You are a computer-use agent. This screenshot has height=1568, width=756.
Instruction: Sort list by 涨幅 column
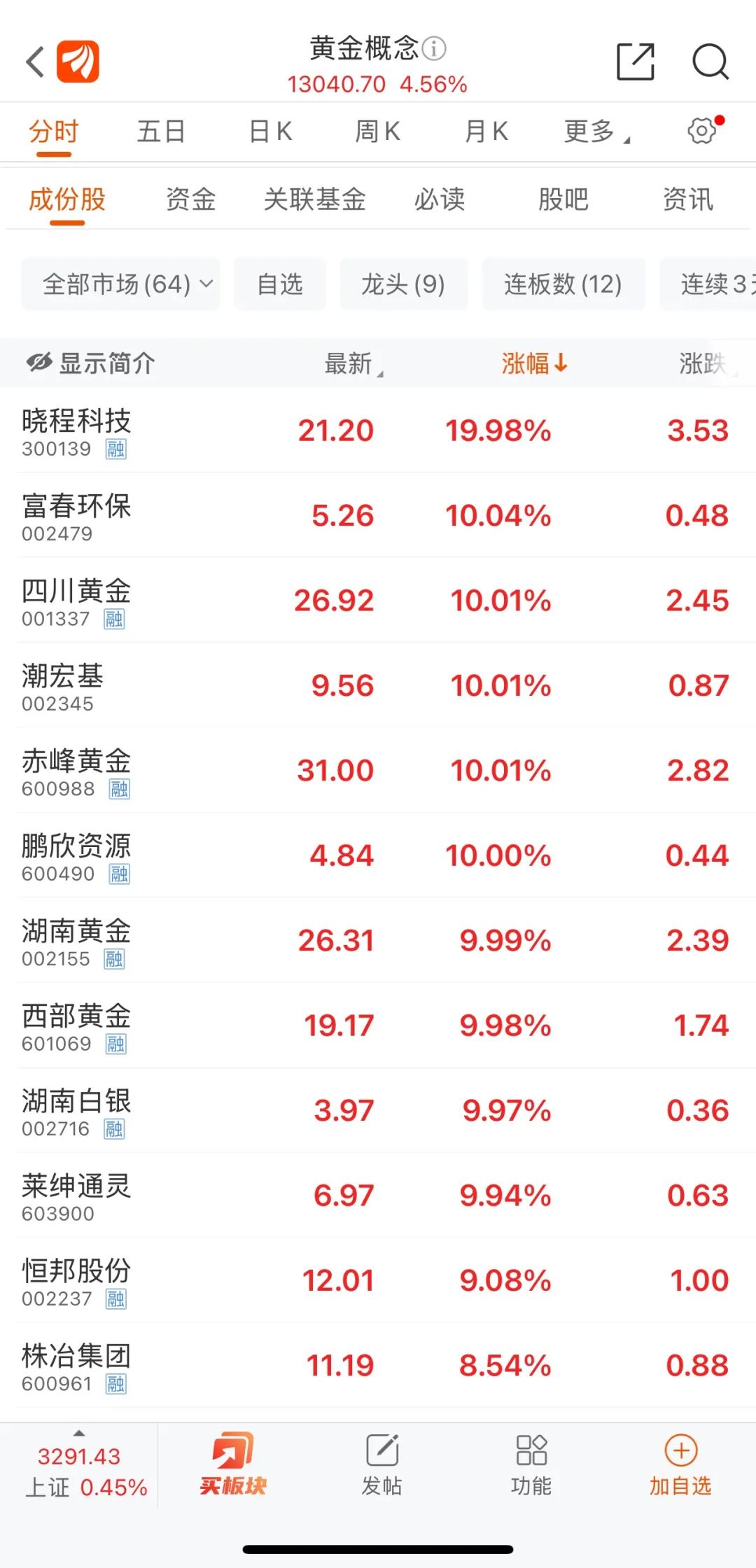pyautogui.click(x=534, y=363)
